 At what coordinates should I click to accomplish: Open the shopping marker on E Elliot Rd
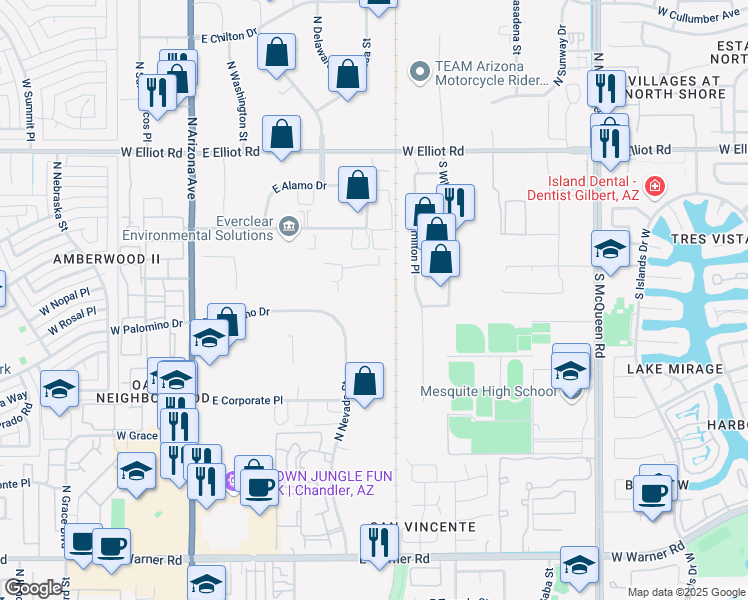[282, 135]
